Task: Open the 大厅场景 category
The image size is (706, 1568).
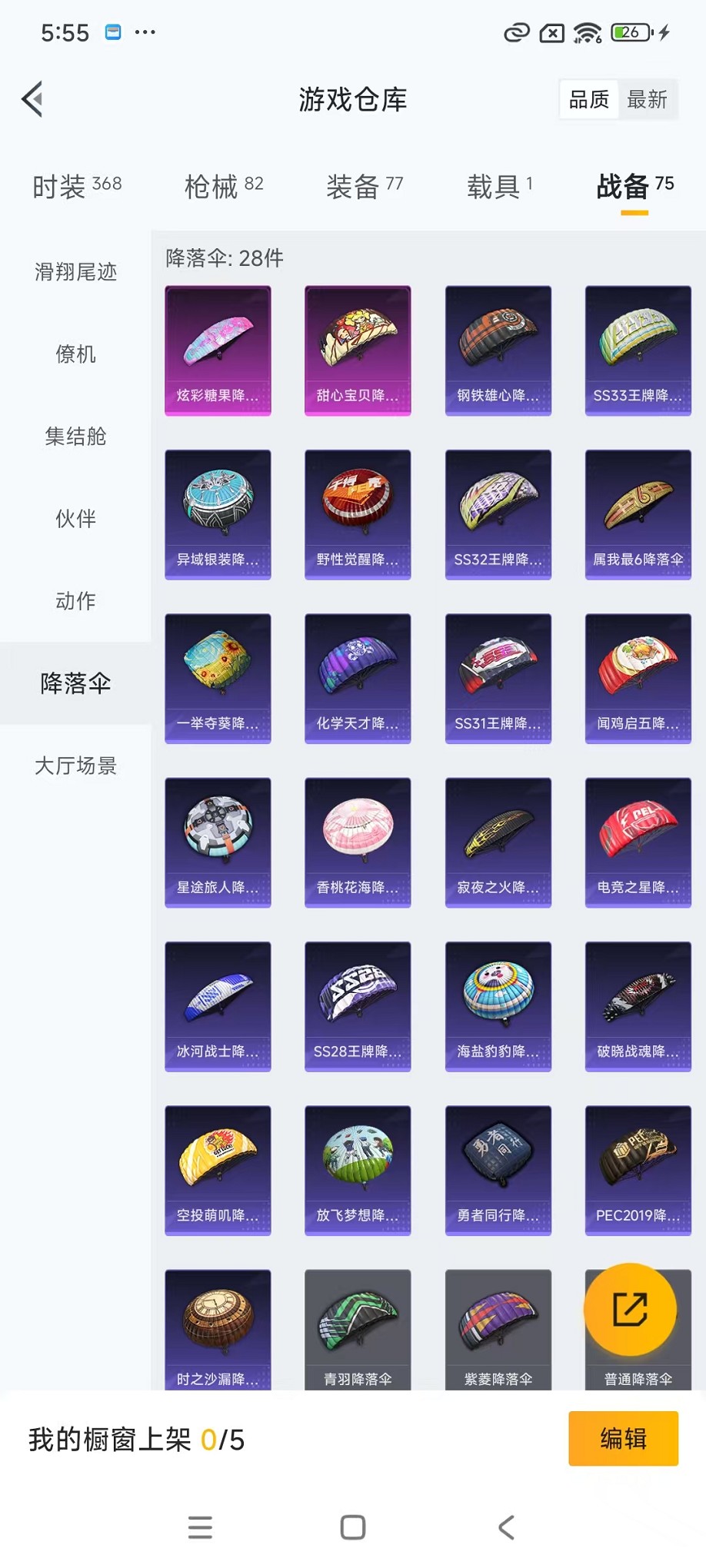Action: [75, 766]
